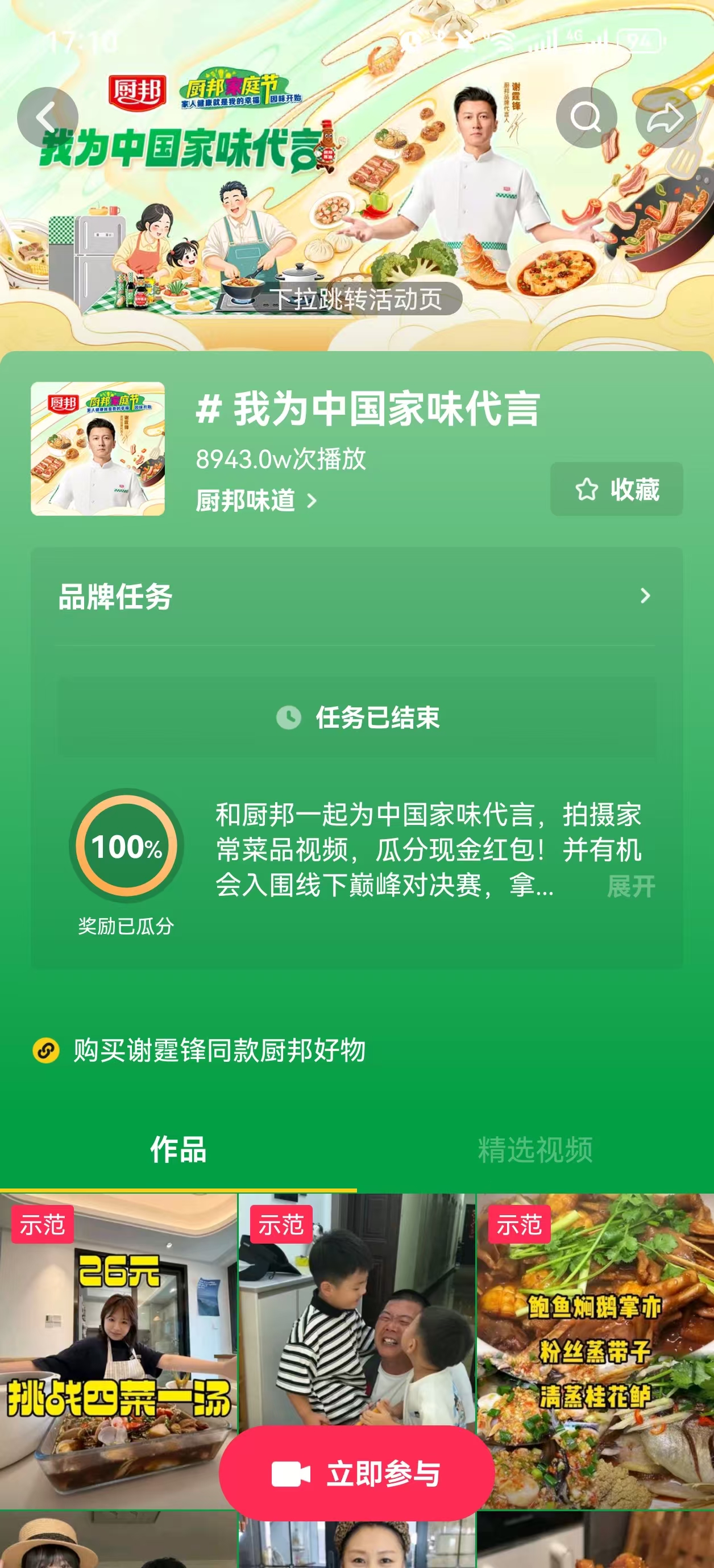Open the 厨邦味道 account link
714x1568 pixels.
[256, 501]
